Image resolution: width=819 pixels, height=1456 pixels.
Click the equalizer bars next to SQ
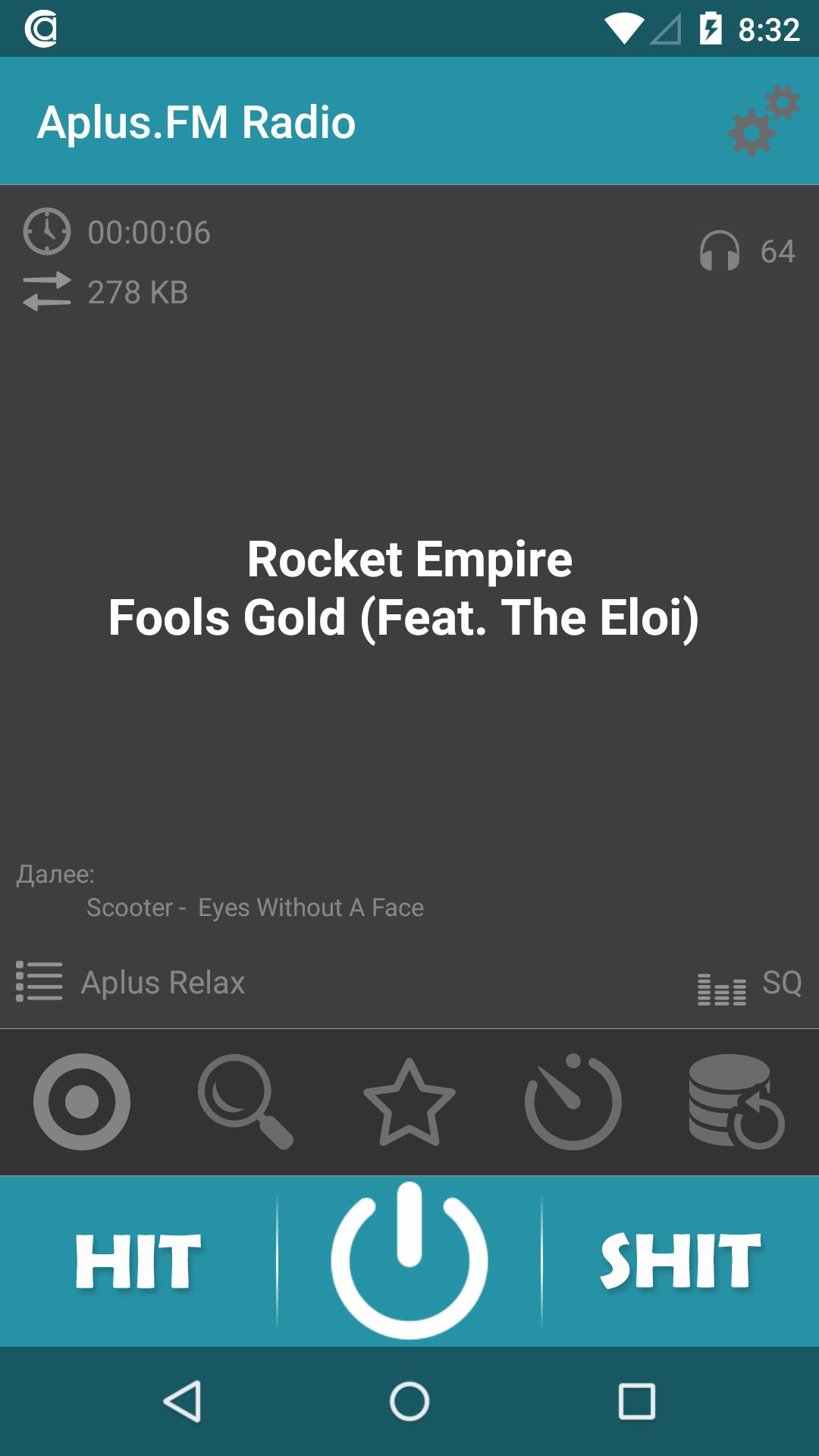point(721,982)
